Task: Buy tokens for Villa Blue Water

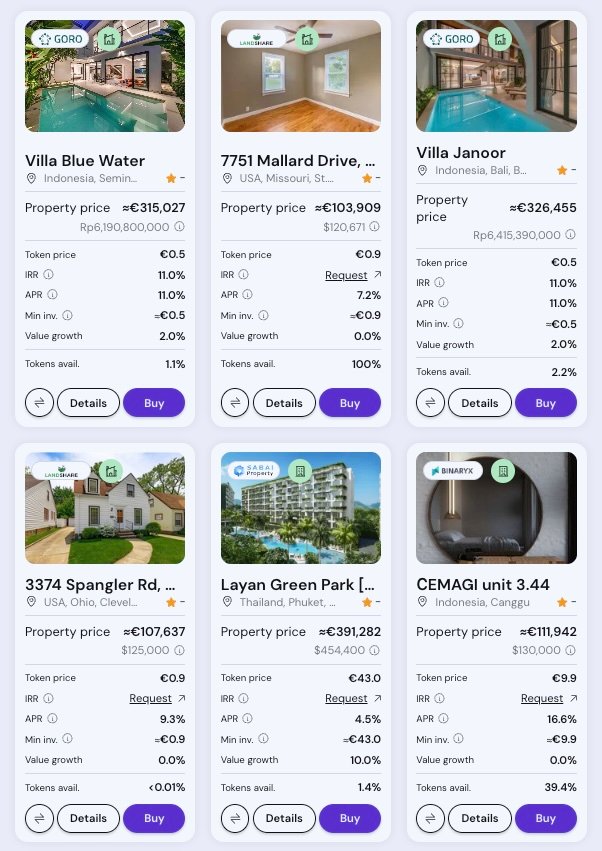Action: tap(154, 403)
